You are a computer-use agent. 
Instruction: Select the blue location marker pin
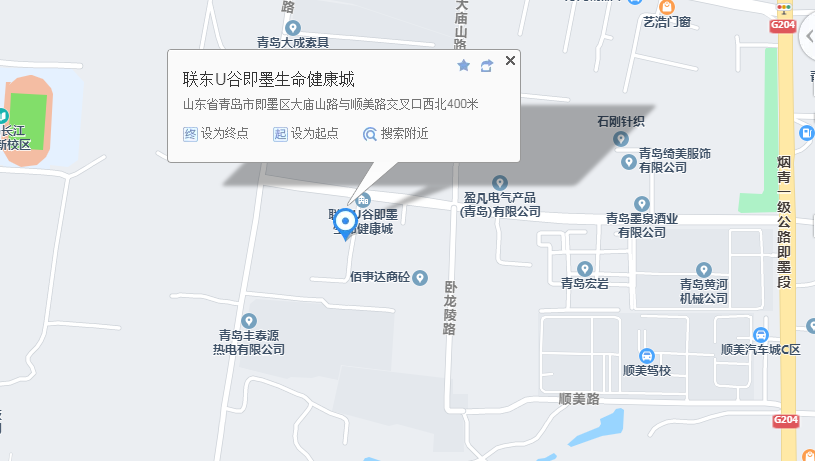coord(346,223)
